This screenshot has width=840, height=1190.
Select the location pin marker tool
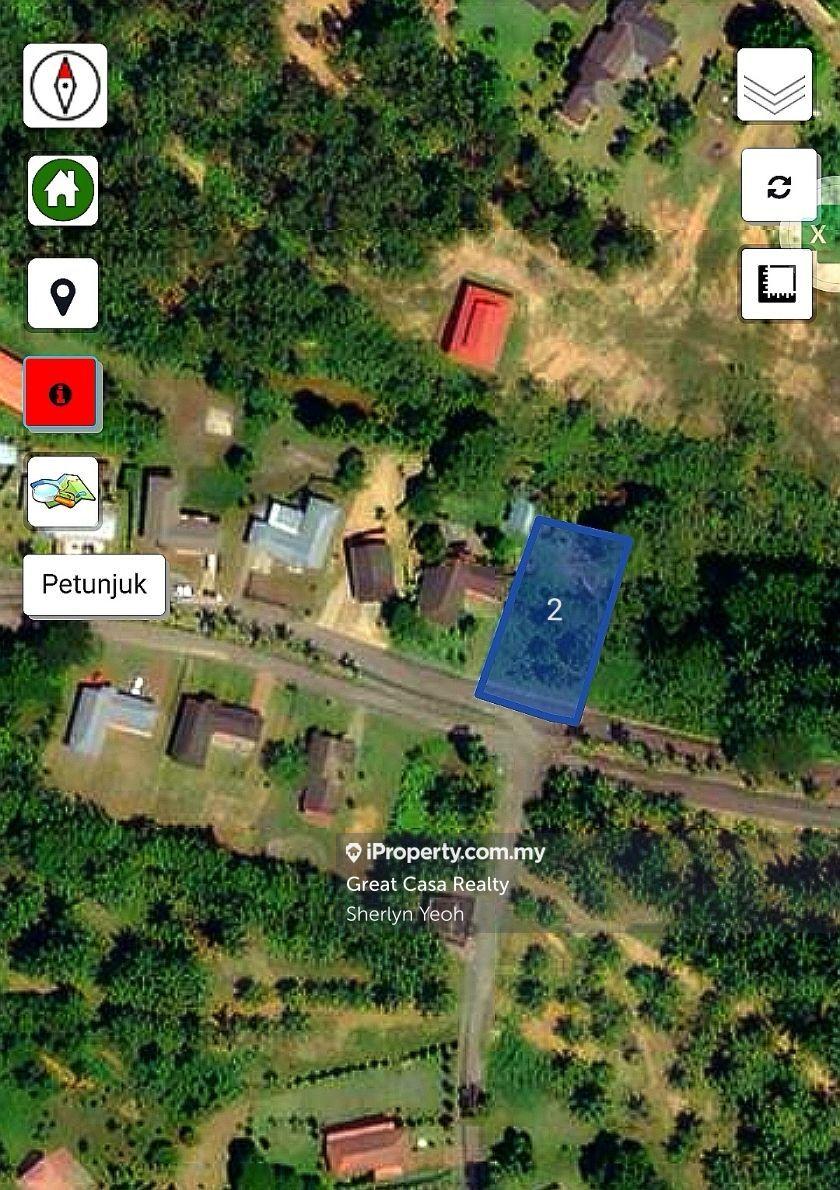(x=63, y=292)
